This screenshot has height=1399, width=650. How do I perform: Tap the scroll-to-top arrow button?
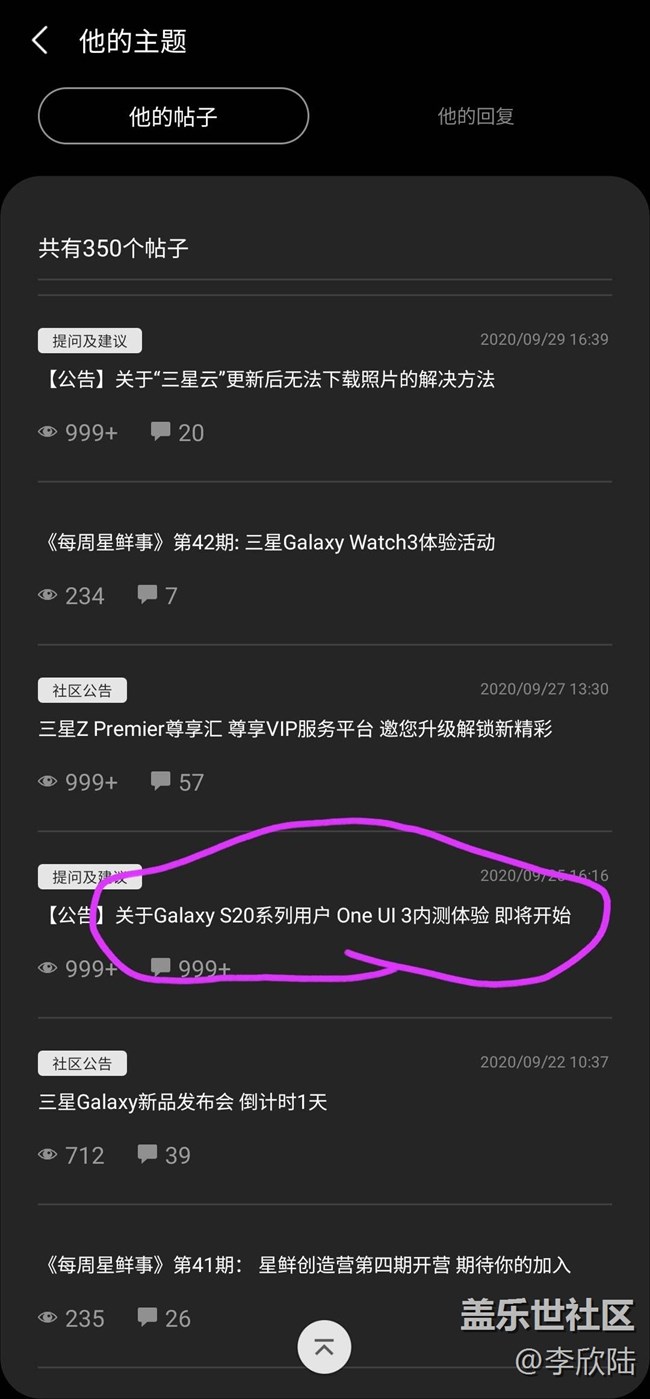point(324,1346)
